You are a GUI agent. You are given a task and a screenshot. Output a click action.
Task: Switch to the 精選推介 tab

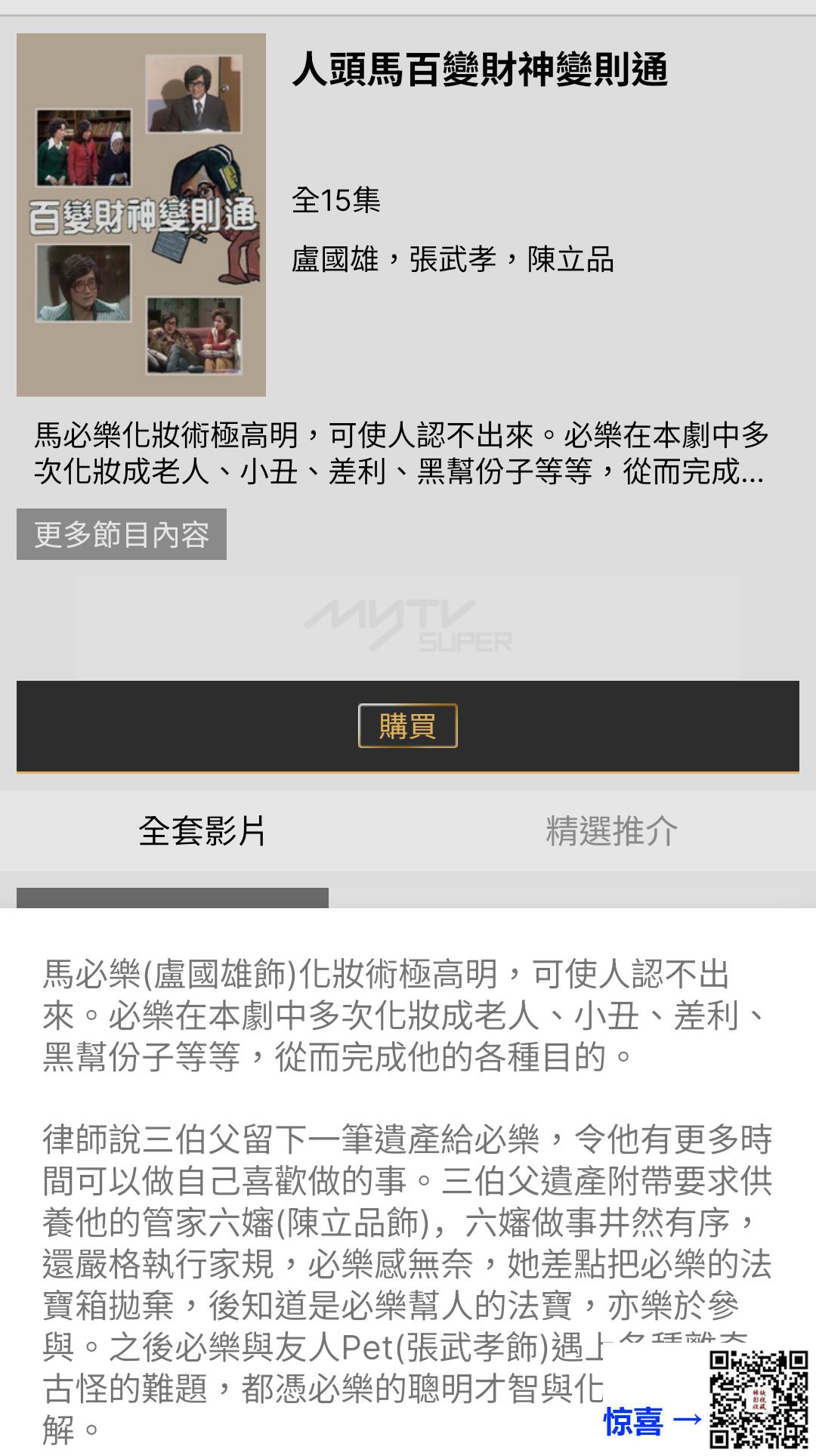[x=612, y=831]
